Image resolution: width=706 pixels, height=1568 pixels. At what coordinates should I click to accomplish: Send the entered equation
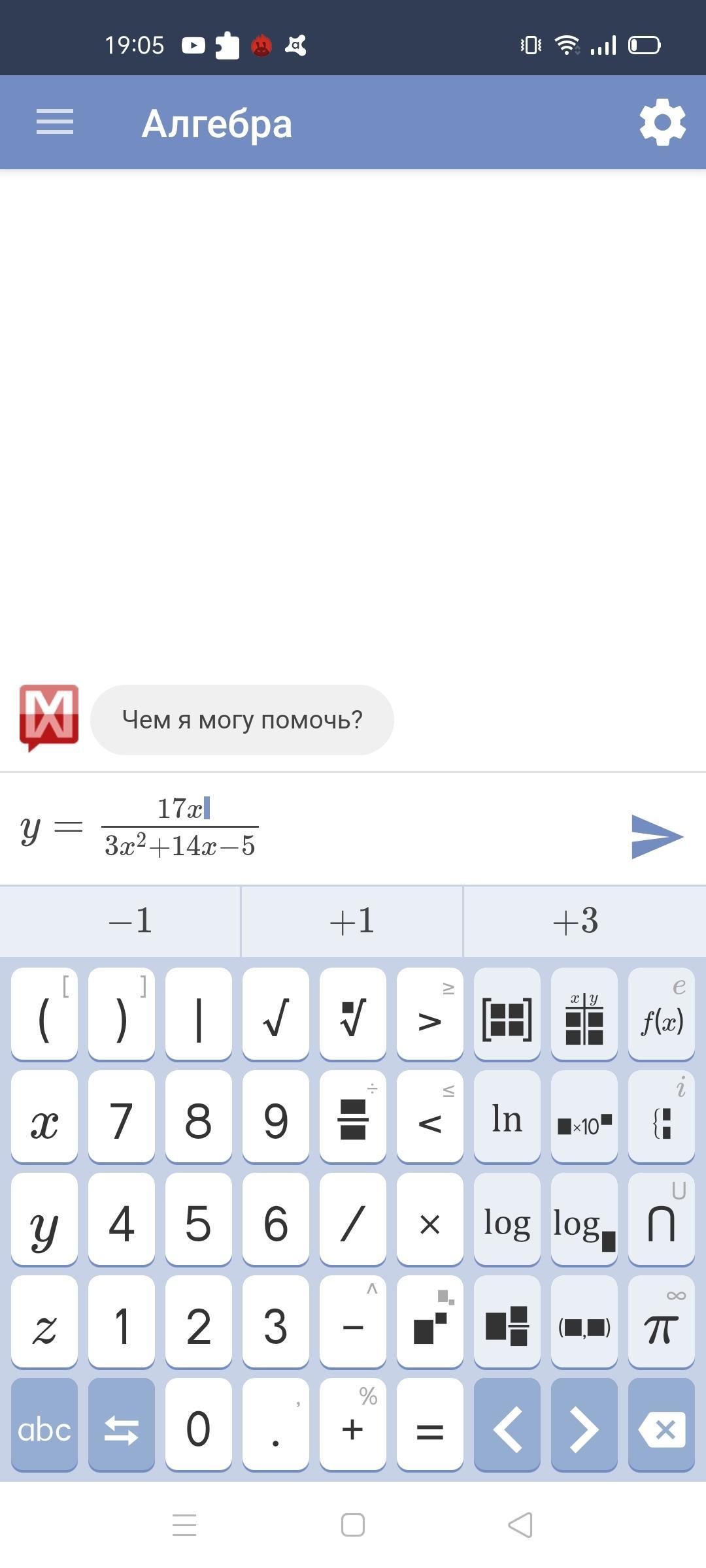pyautogui.click(x=656, y=836)
